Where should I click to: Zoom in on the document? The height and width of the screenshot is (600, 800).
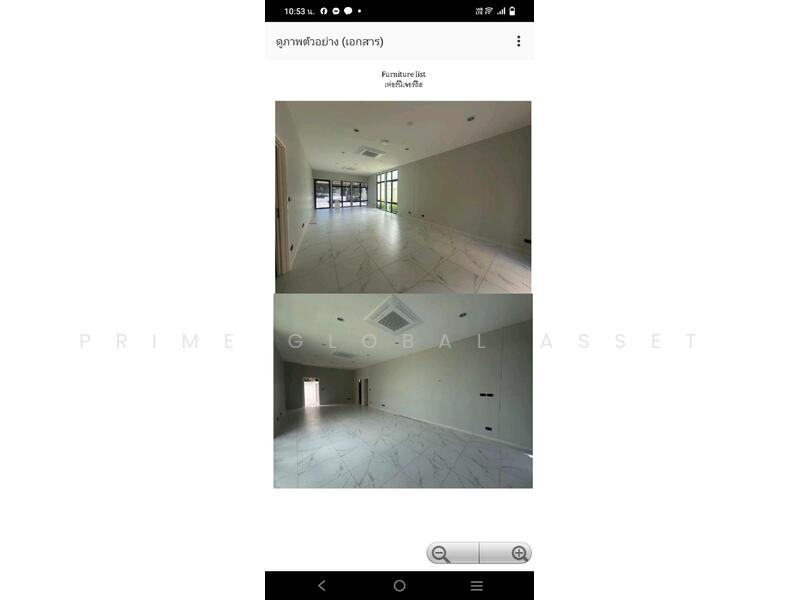(x=518, y=554)
